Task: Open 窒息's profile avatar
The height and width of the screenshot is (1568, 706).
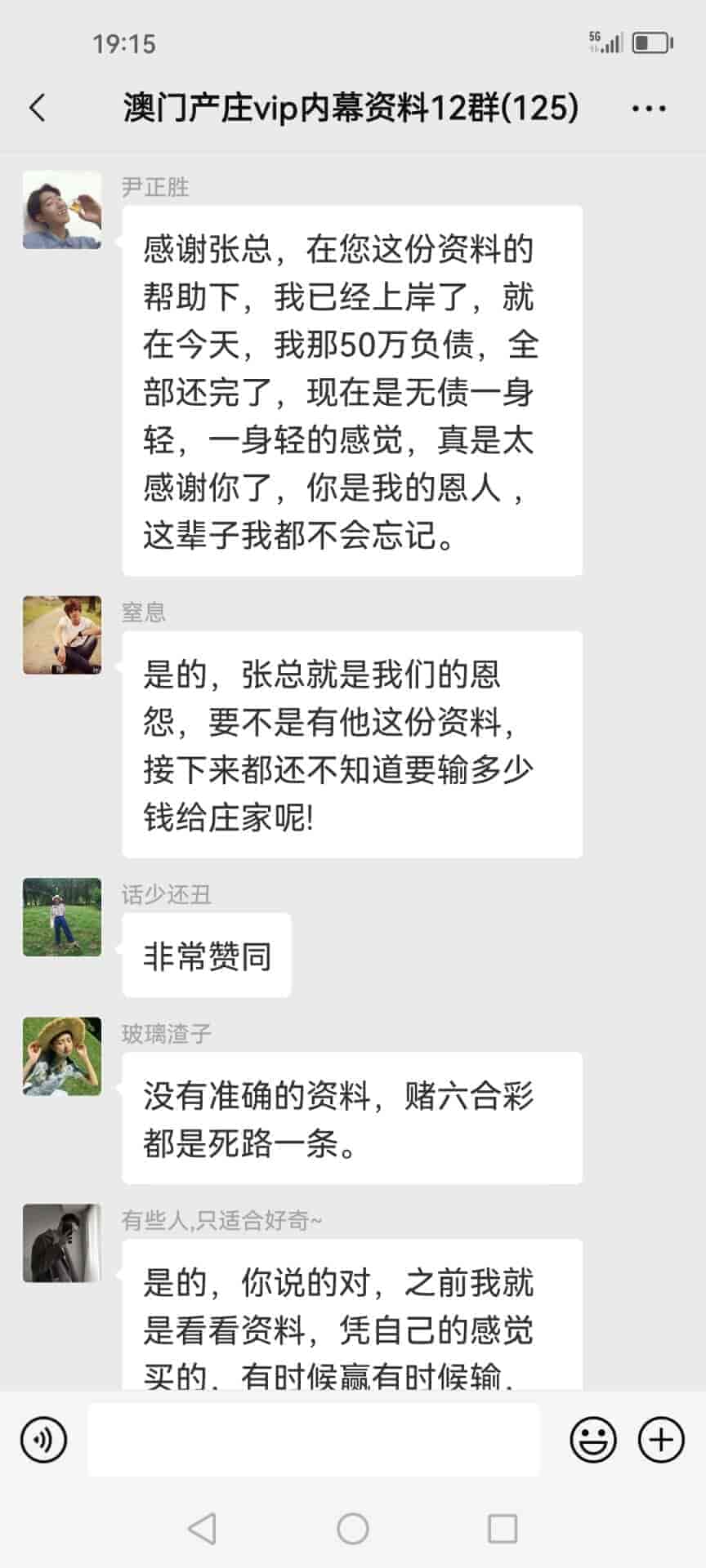Action: tap(62, 635)
